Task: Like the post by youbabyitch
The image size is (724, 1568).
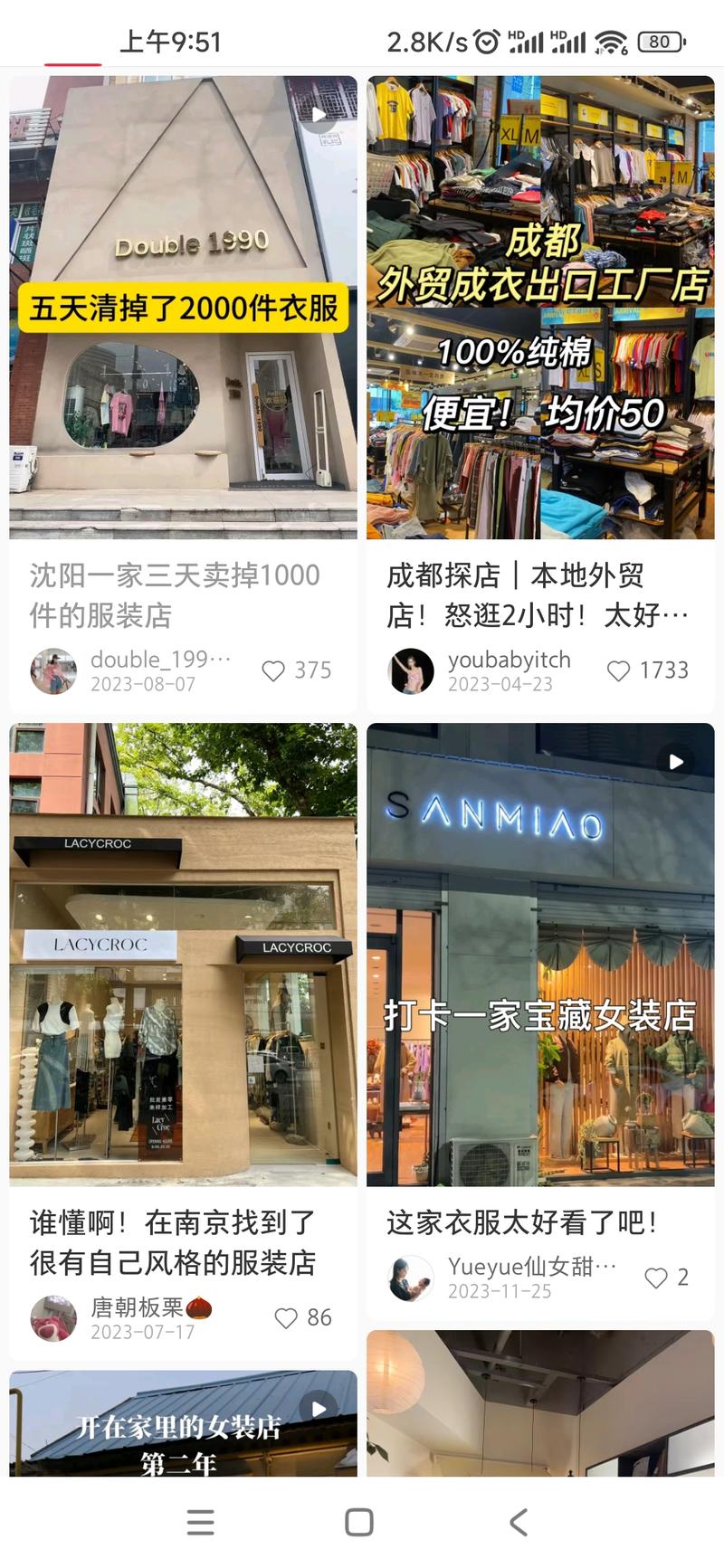Action: (618, 670)
